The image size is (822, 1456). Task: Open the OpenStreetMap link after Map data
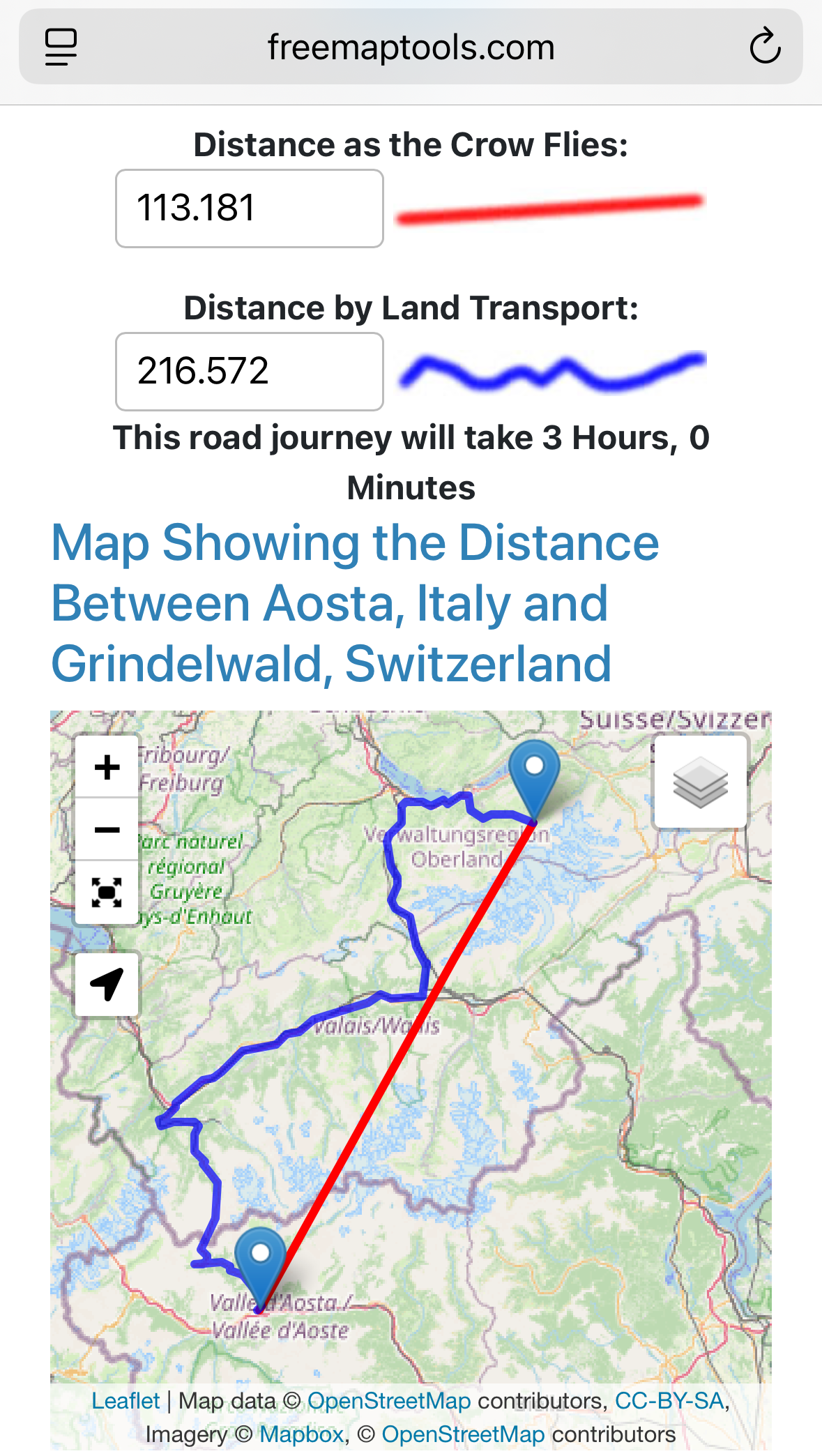pos(389,1401)
